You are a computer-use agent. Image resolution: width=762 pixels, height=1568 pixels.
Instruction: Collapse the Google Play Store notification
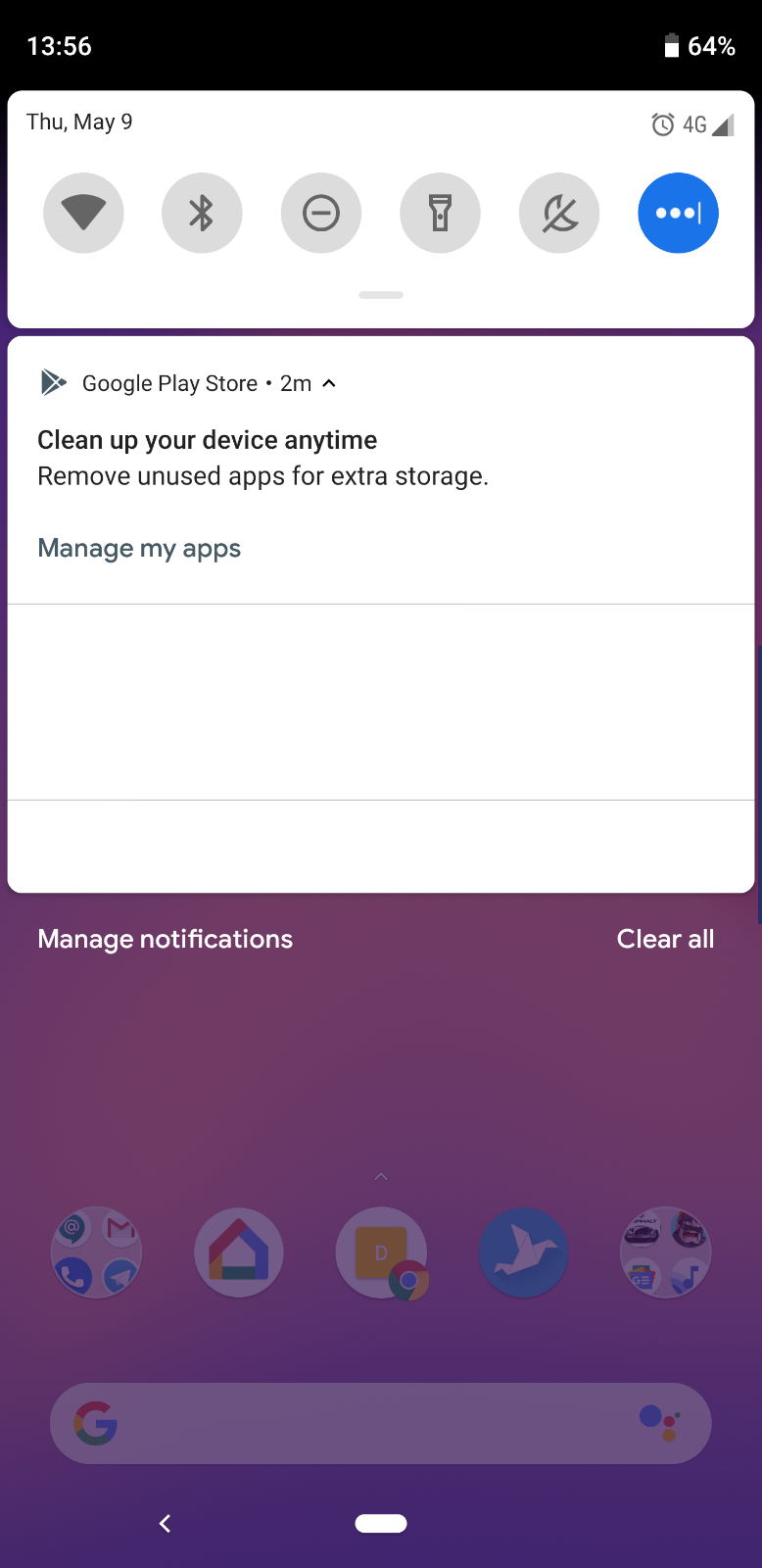[329, 383]
